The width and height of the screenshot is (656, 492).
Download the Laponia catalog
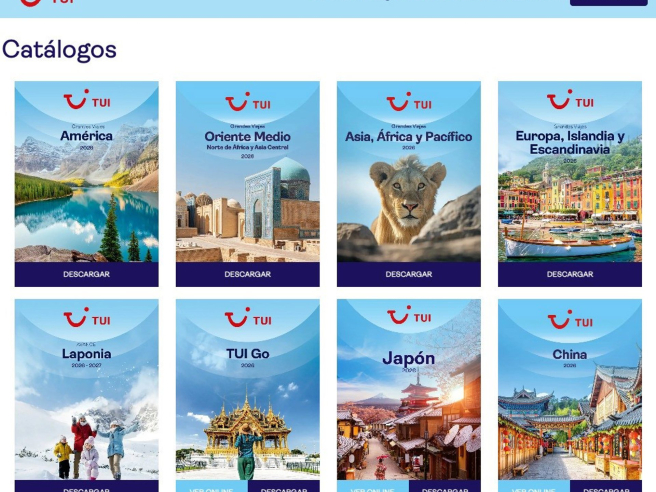pyautogui.click(x=86, y=488)
